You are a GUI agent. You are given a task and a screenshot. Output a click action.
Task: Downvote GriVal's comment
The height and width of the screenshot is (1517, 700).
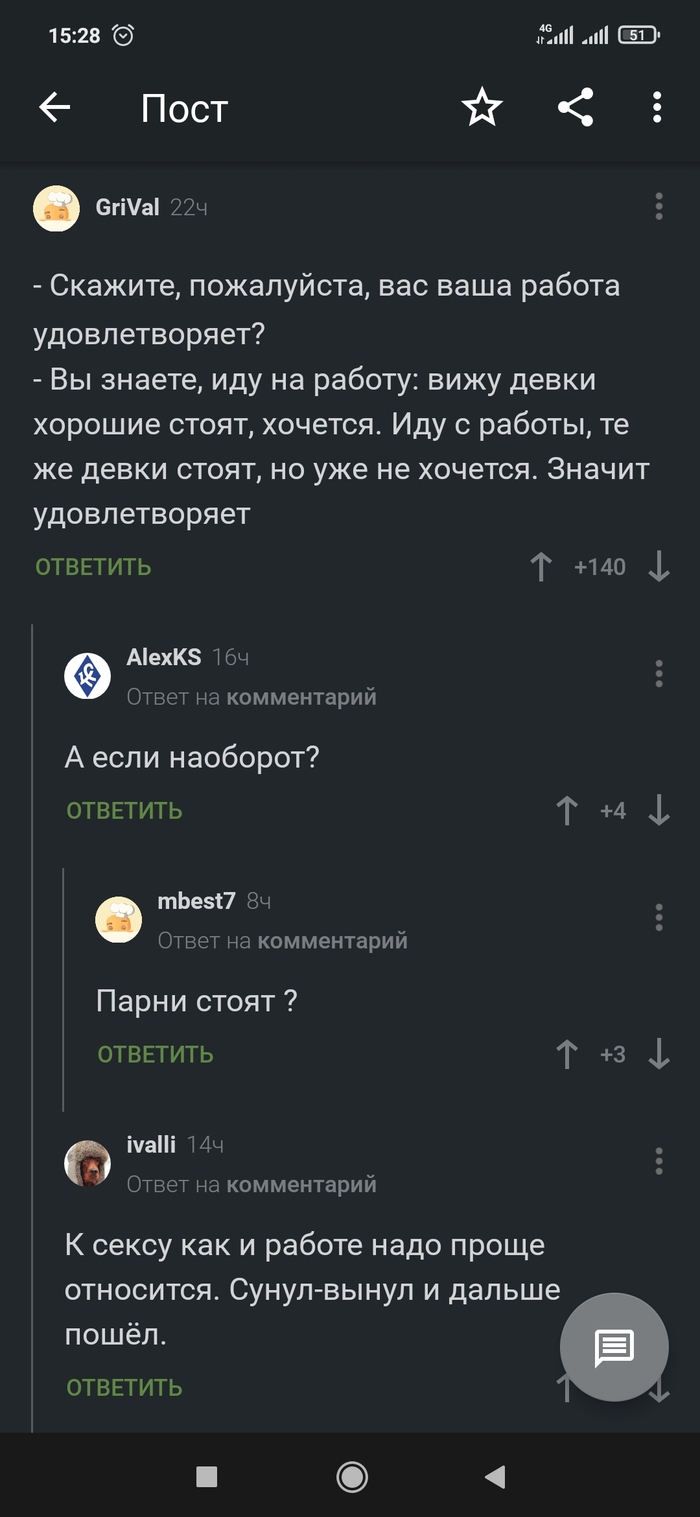658,567
